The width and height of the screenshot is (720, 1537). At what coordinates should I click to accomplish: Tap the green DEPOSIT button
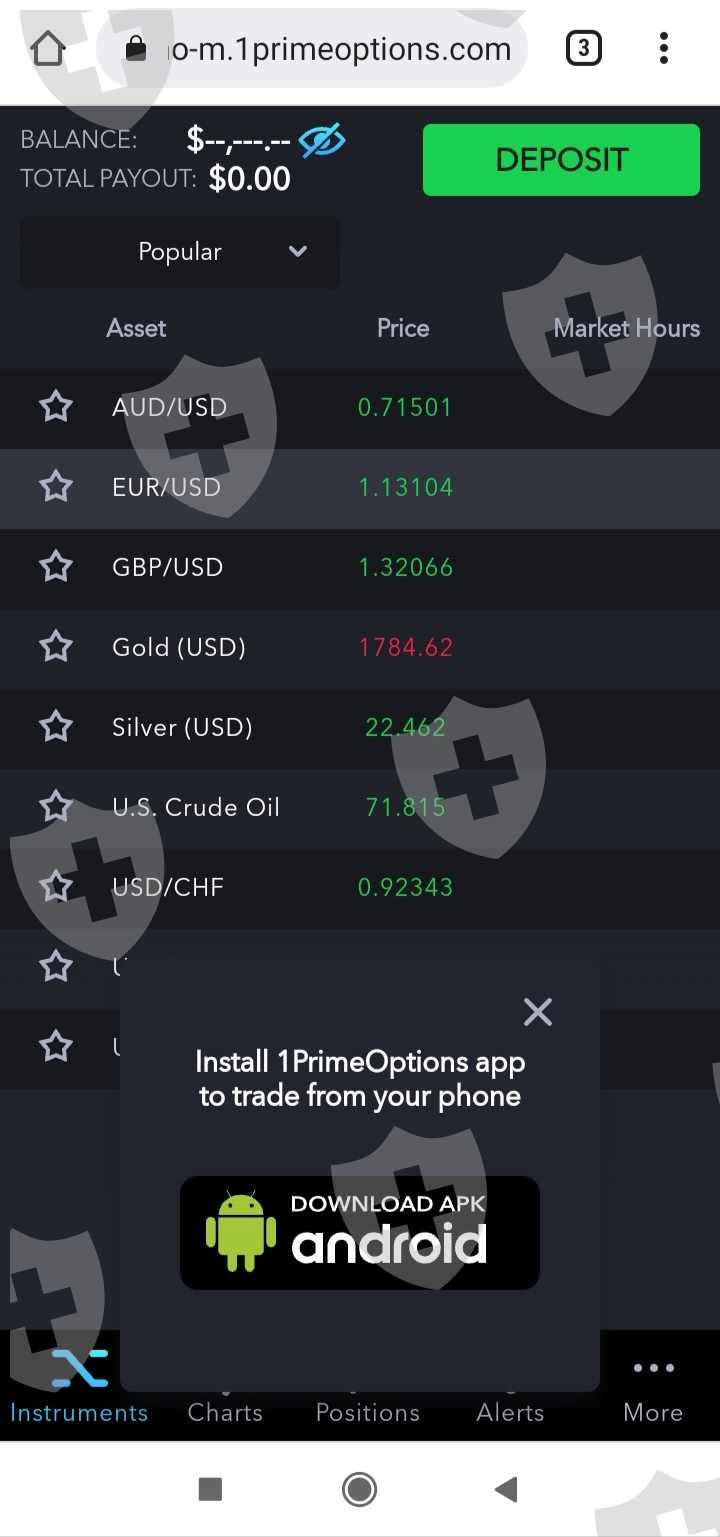(561, 160)
